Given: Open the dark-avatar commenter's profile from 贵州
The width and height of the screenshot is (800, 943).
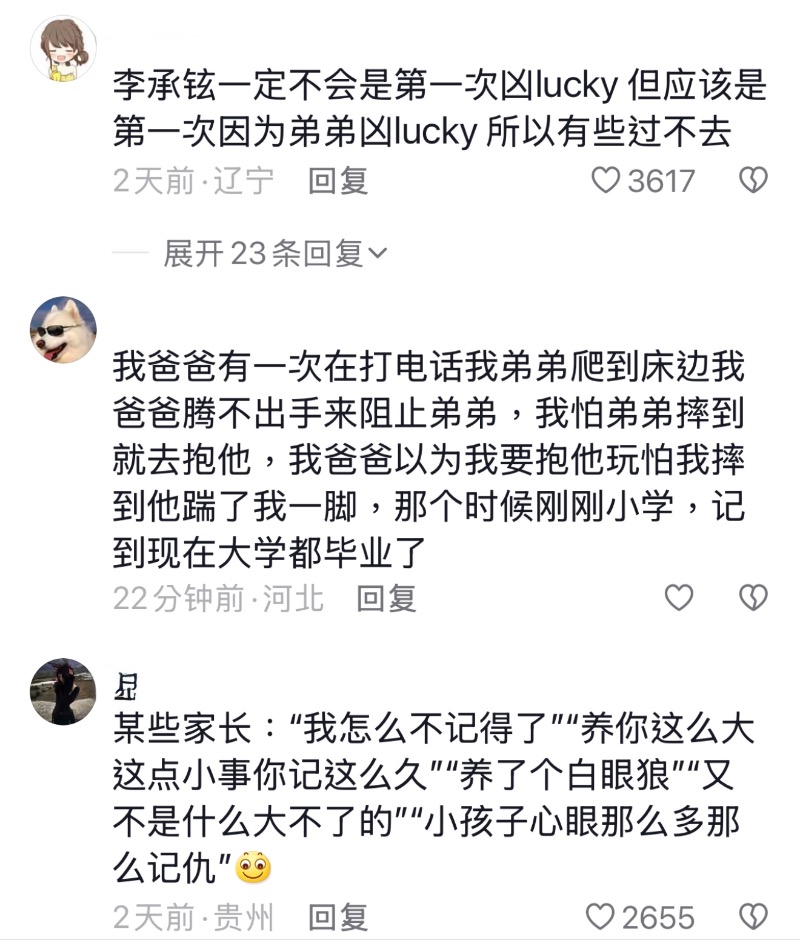Looking at the screenshot, I should click(64, 691).
